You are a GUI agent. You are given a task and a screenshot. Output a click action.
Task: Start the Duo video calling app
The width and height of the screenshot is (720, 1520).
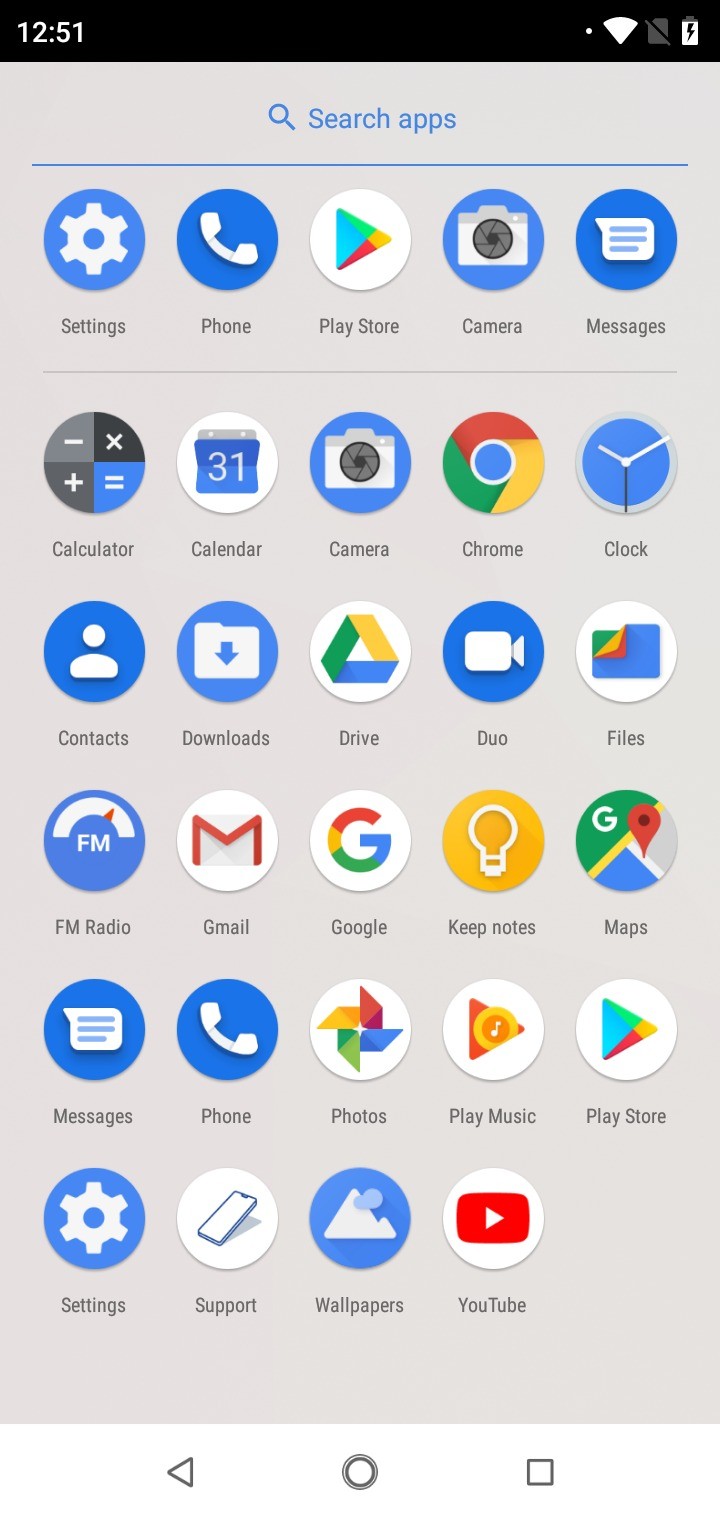click(493, 652)
